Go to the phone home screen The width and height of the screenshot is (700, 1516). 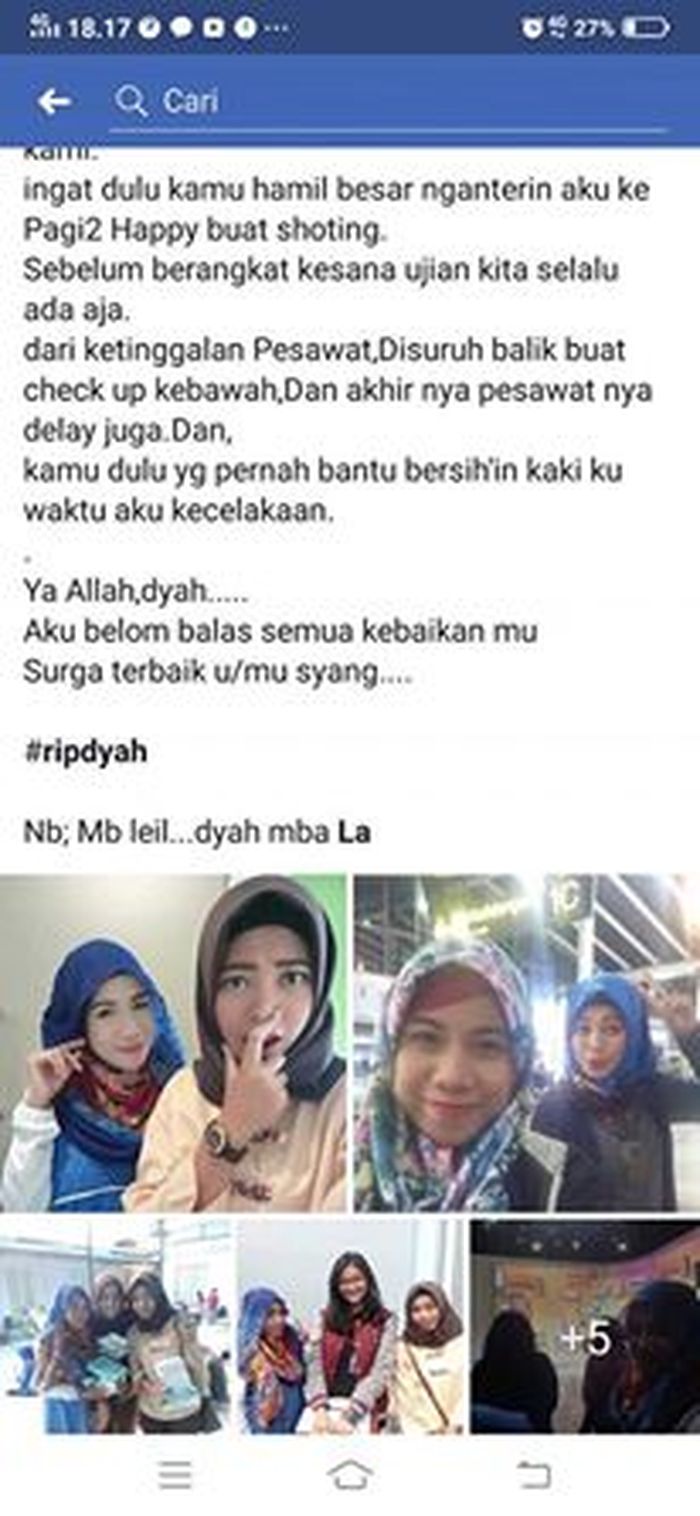(x=350, y=1473)
